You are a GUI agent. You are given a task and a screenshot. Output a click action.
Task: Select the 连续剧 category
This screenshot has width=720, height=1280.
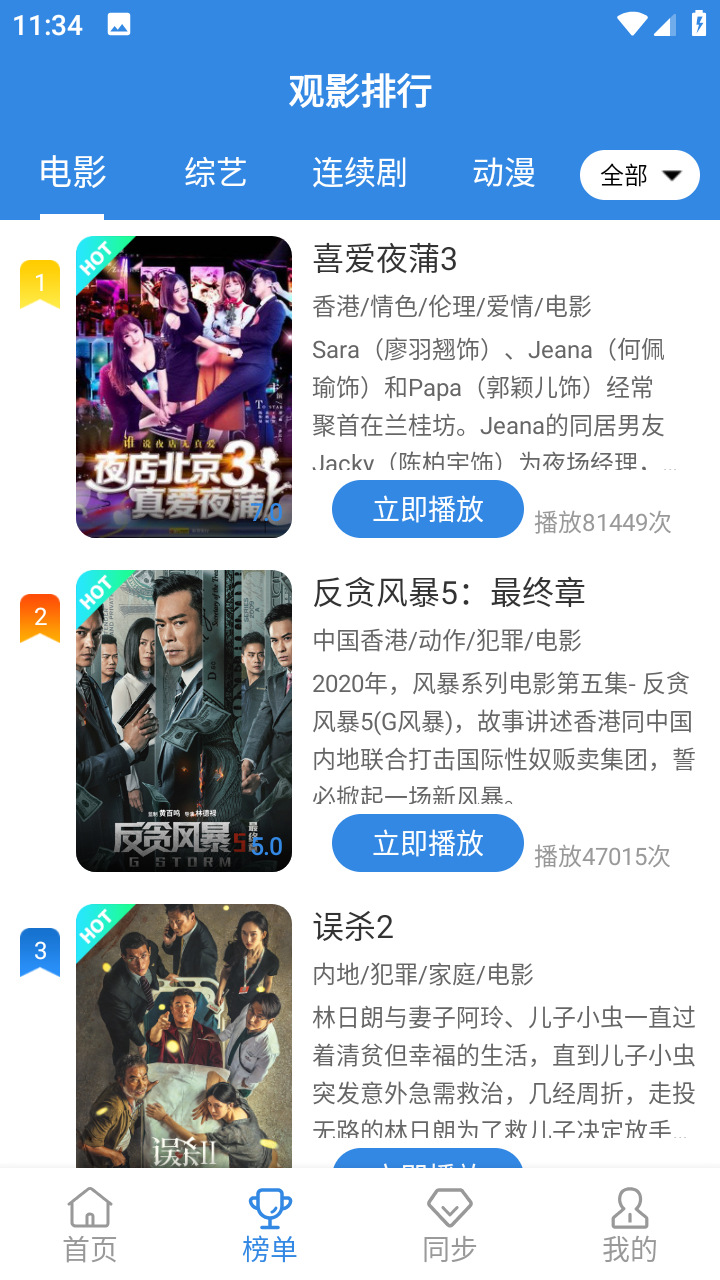(x=359, y=172)
